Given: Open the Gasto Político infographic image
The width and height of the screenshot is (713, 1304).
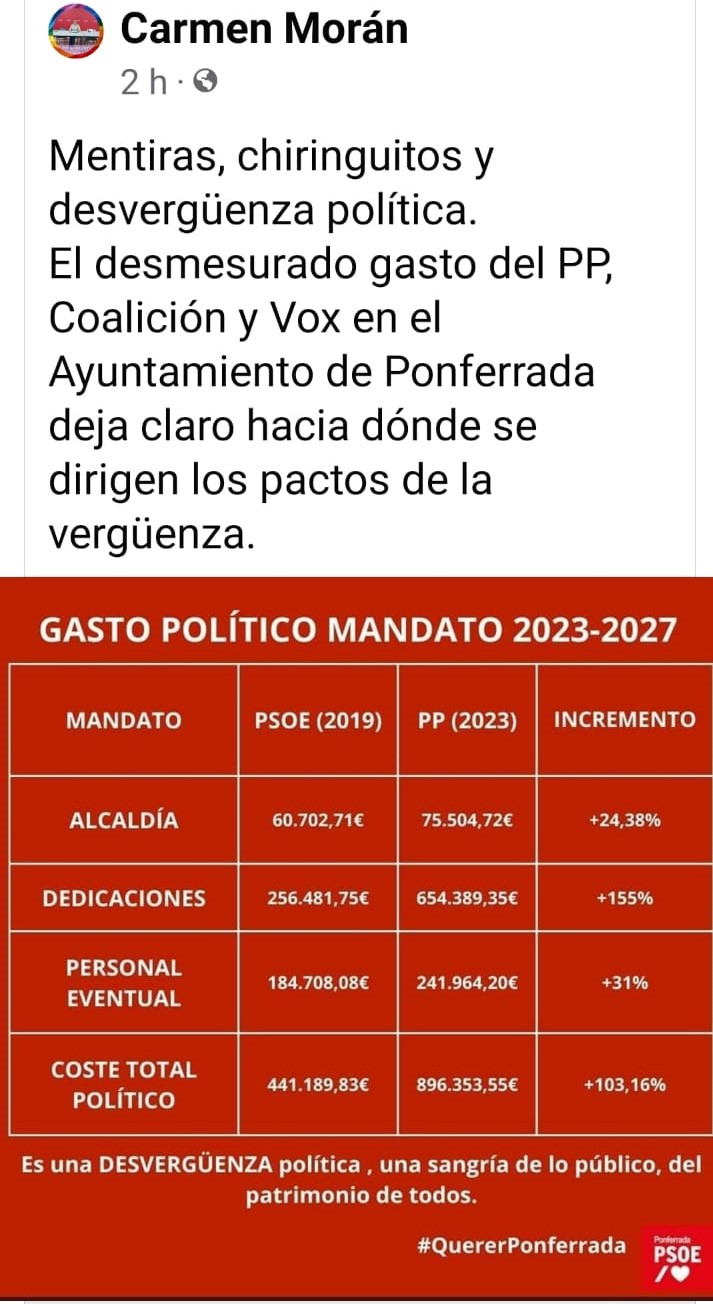Looking at the screenshot, I should pos(356,935).
